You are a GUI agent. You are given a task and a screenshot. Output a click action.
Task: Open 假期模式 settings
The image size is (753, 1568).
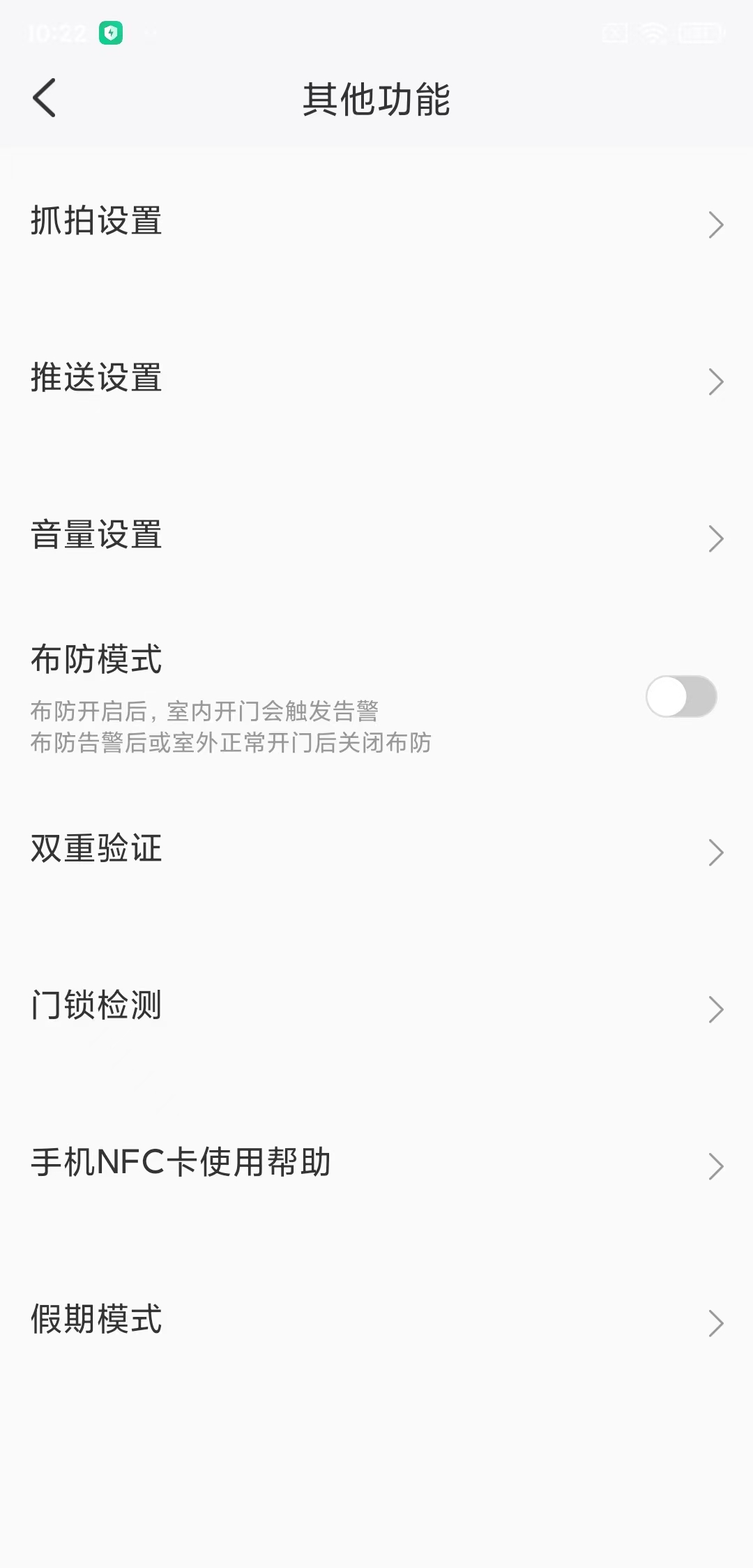click(376, 1322)
